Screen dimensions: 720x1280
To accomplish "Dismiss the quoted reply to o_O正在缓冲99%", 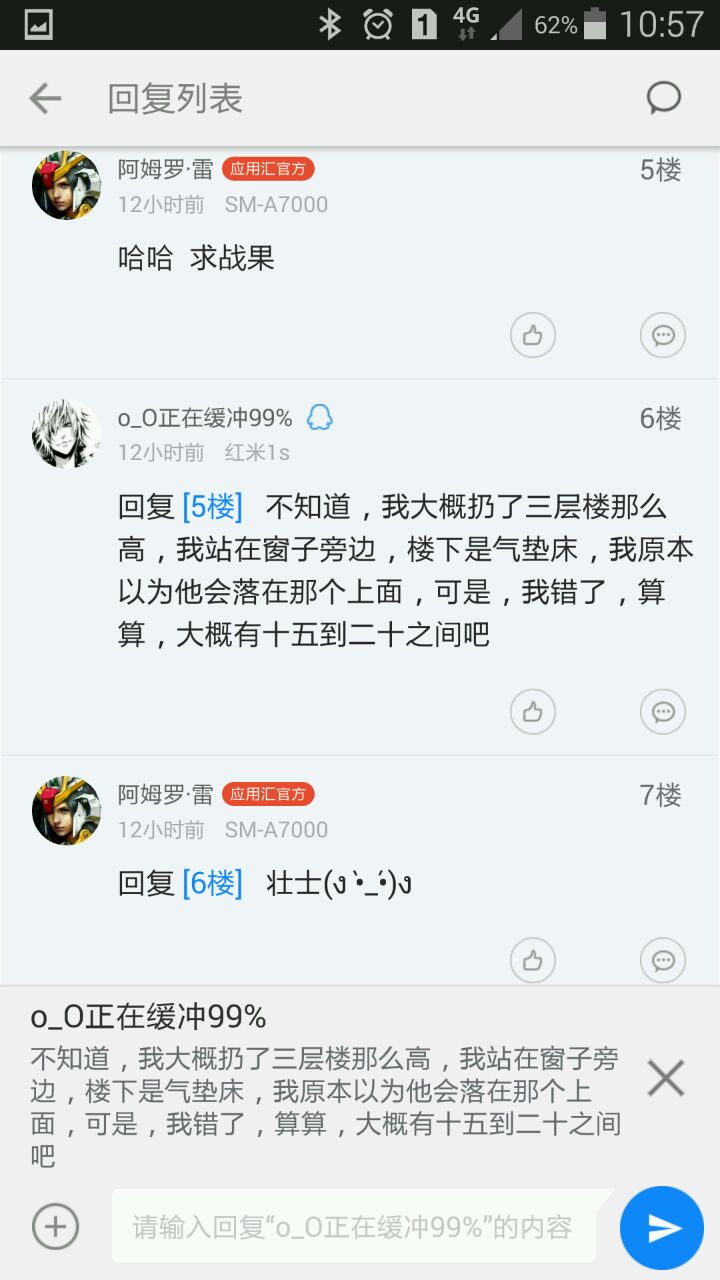I will coord(665,1079).
